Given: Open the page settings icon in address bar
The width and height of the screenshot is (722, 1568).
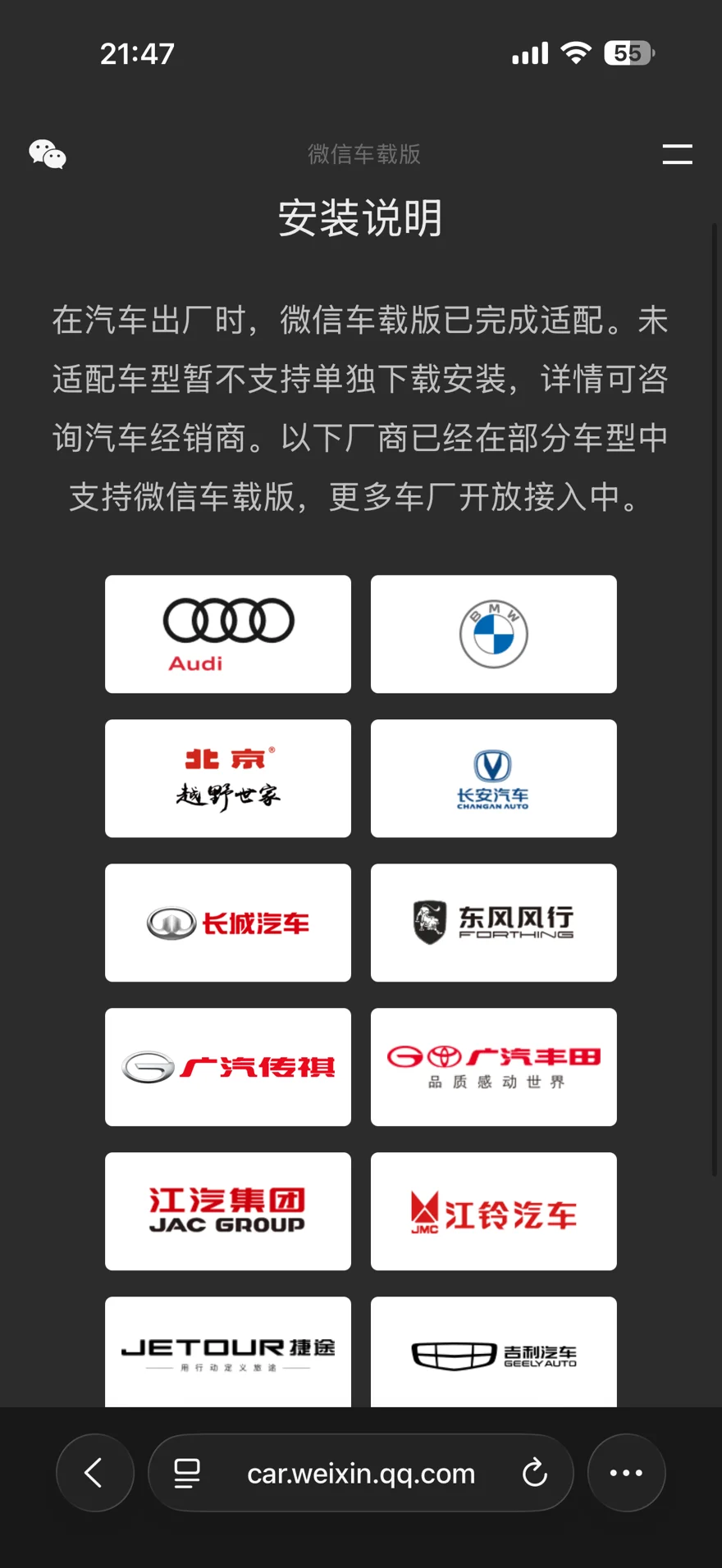Looking at the screenshot, I should pos(187,1474).
